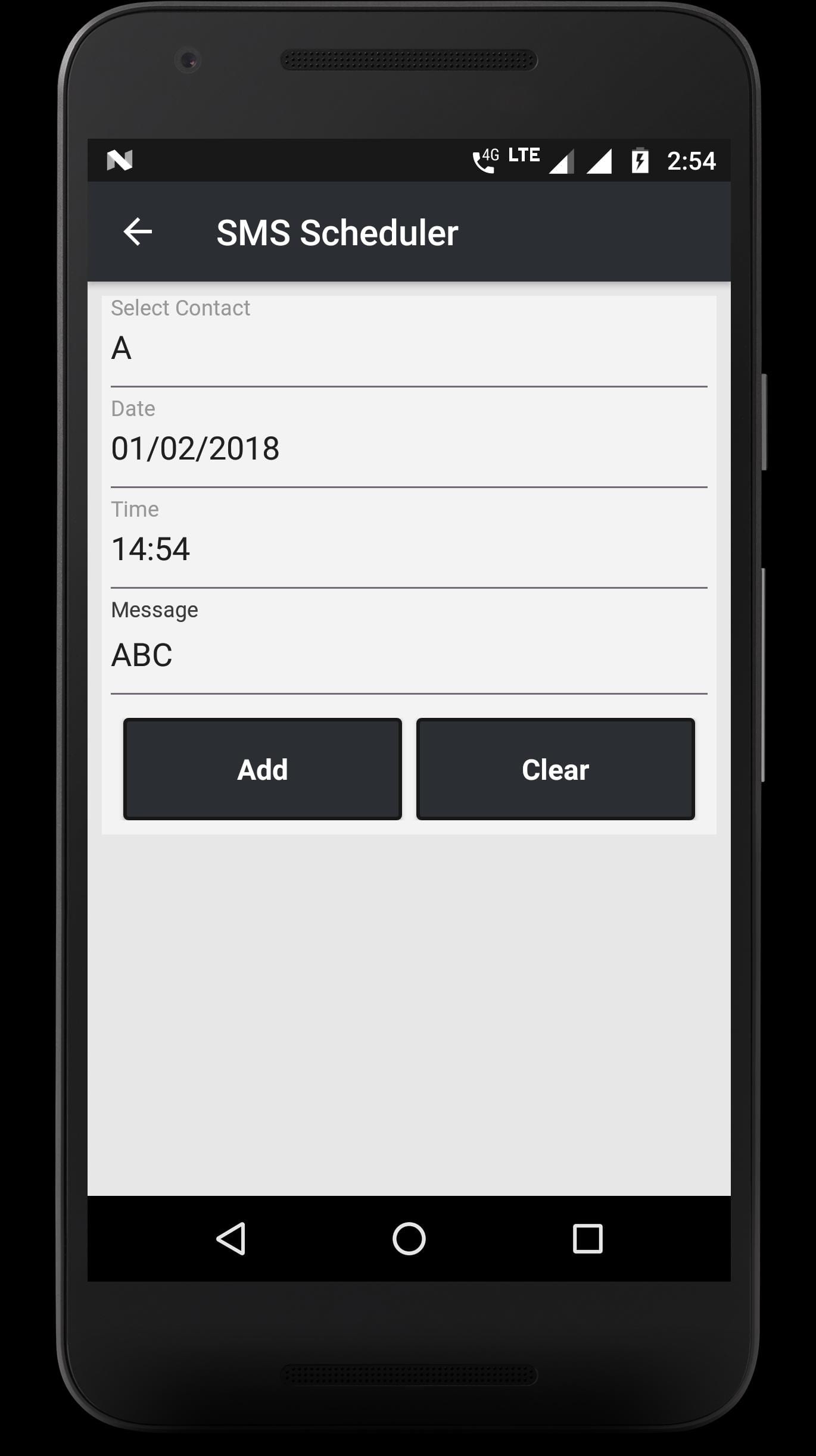
Task: Tap the system back button
Action: 231,1239
